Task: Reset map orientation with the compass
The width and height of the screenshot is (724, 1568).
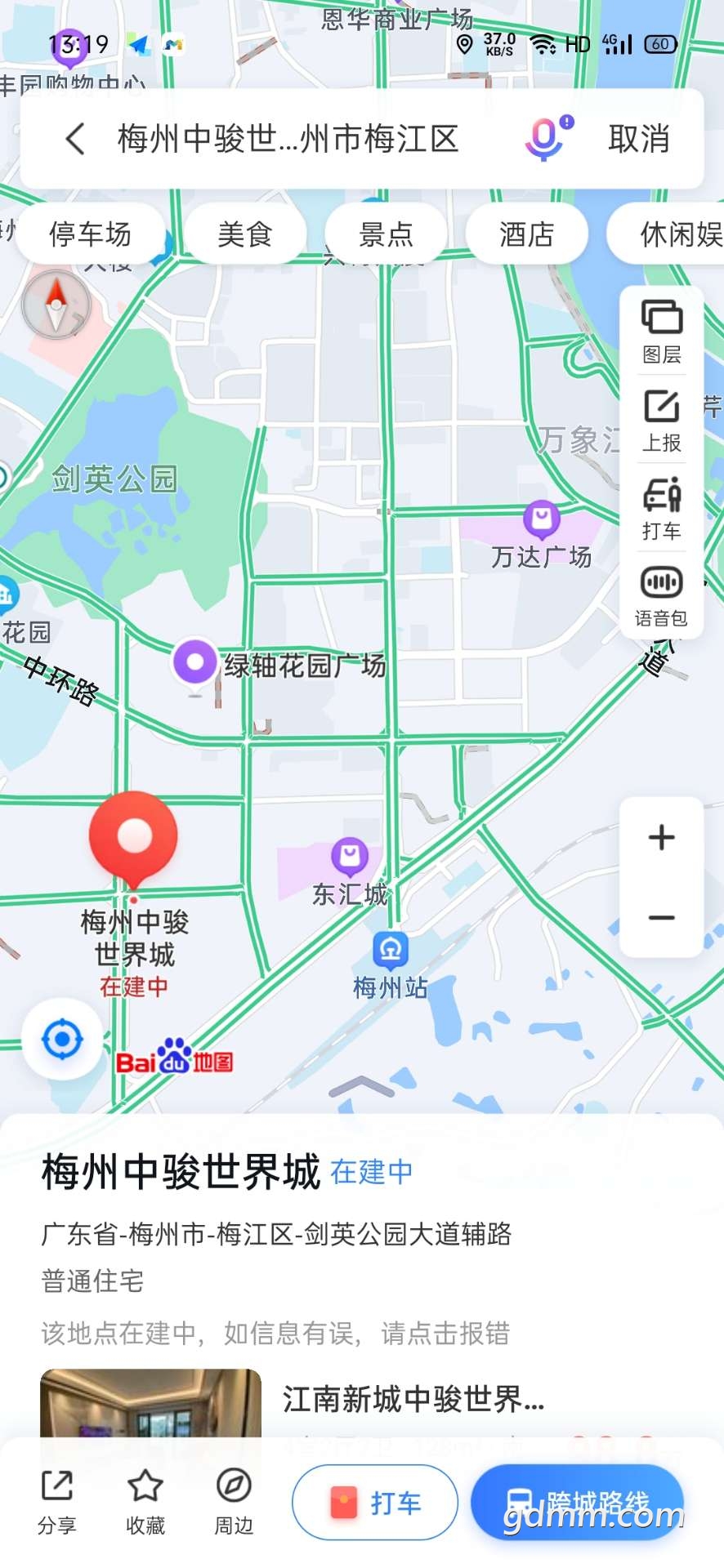Action: point(56,306)
